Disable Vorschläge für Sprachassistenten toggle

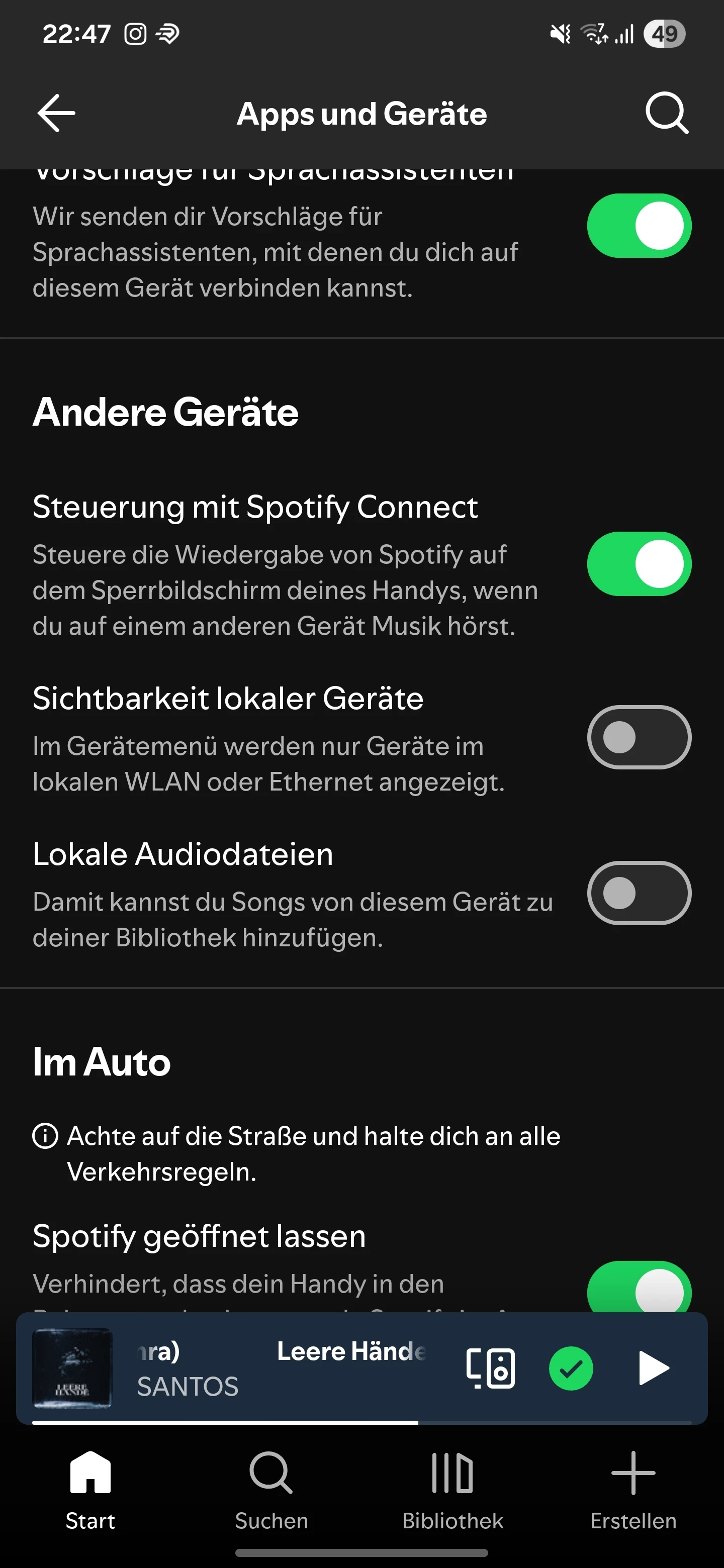639,226
